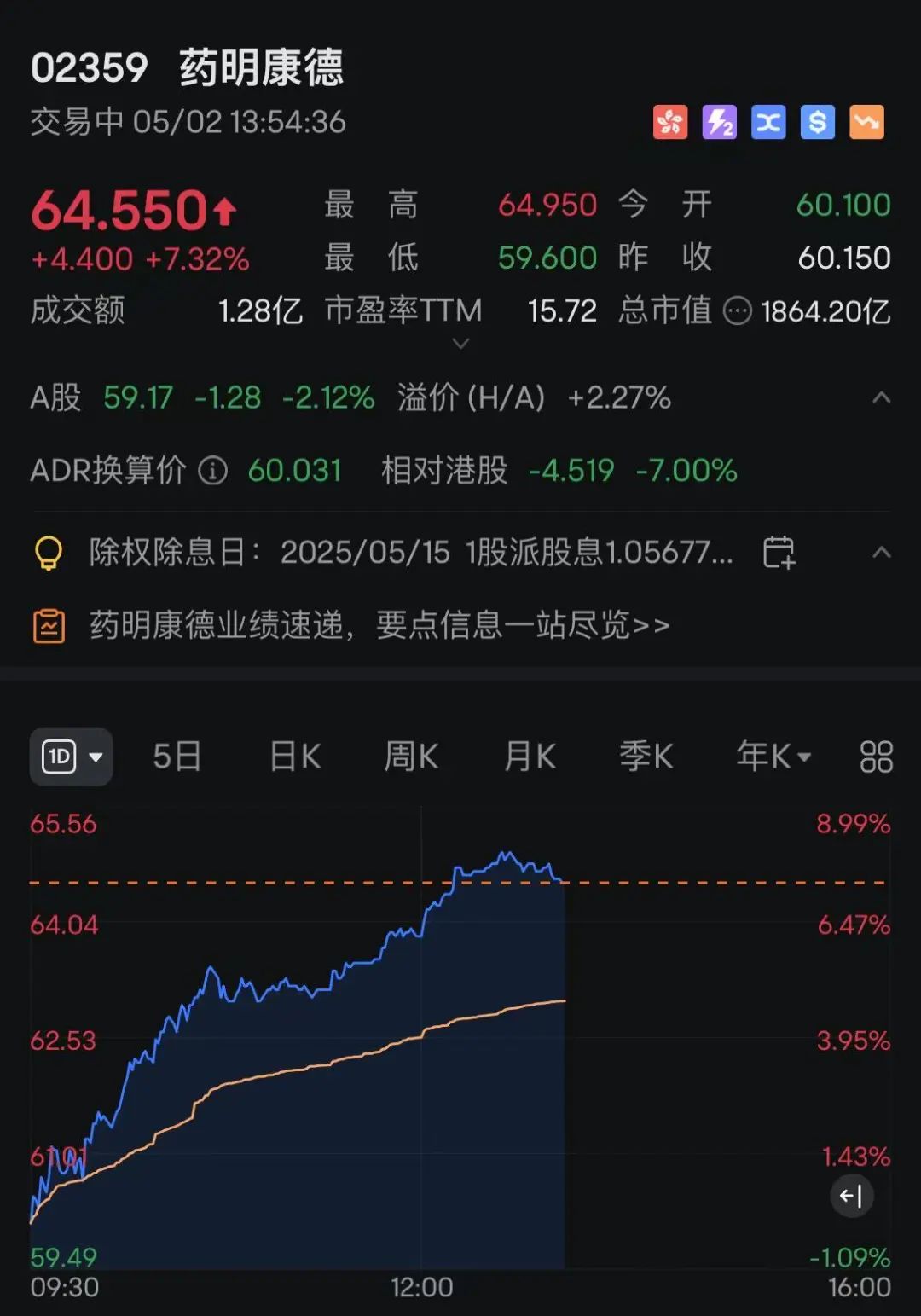921x1316 pixels.
Task: Collapse the chart side panel arrow
Action: click(851, 1196)
